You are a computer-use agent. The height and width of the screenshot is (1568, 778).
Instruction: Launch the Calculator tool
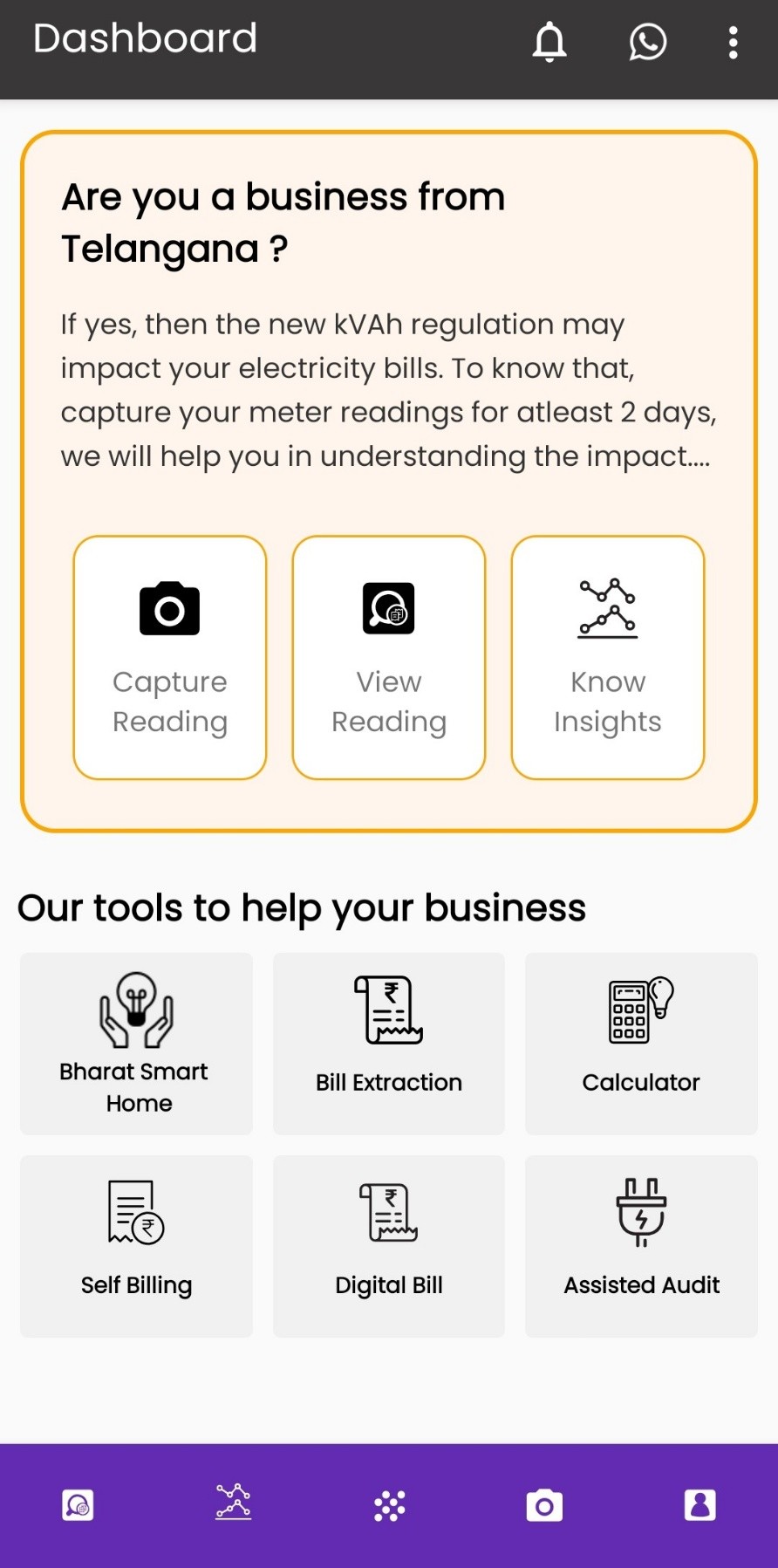coord(641,1044)
